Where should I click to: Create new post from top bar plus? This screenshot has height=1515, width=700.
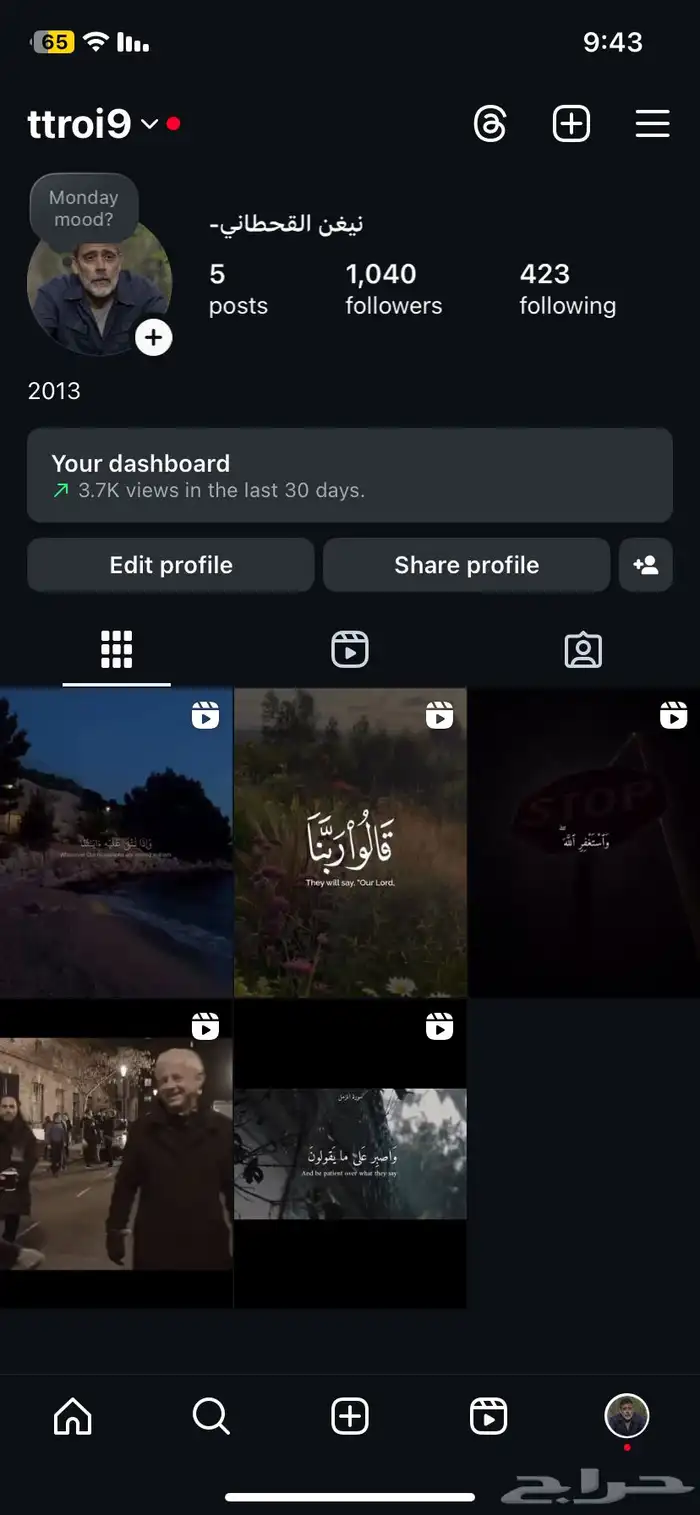tap(571, 124)
